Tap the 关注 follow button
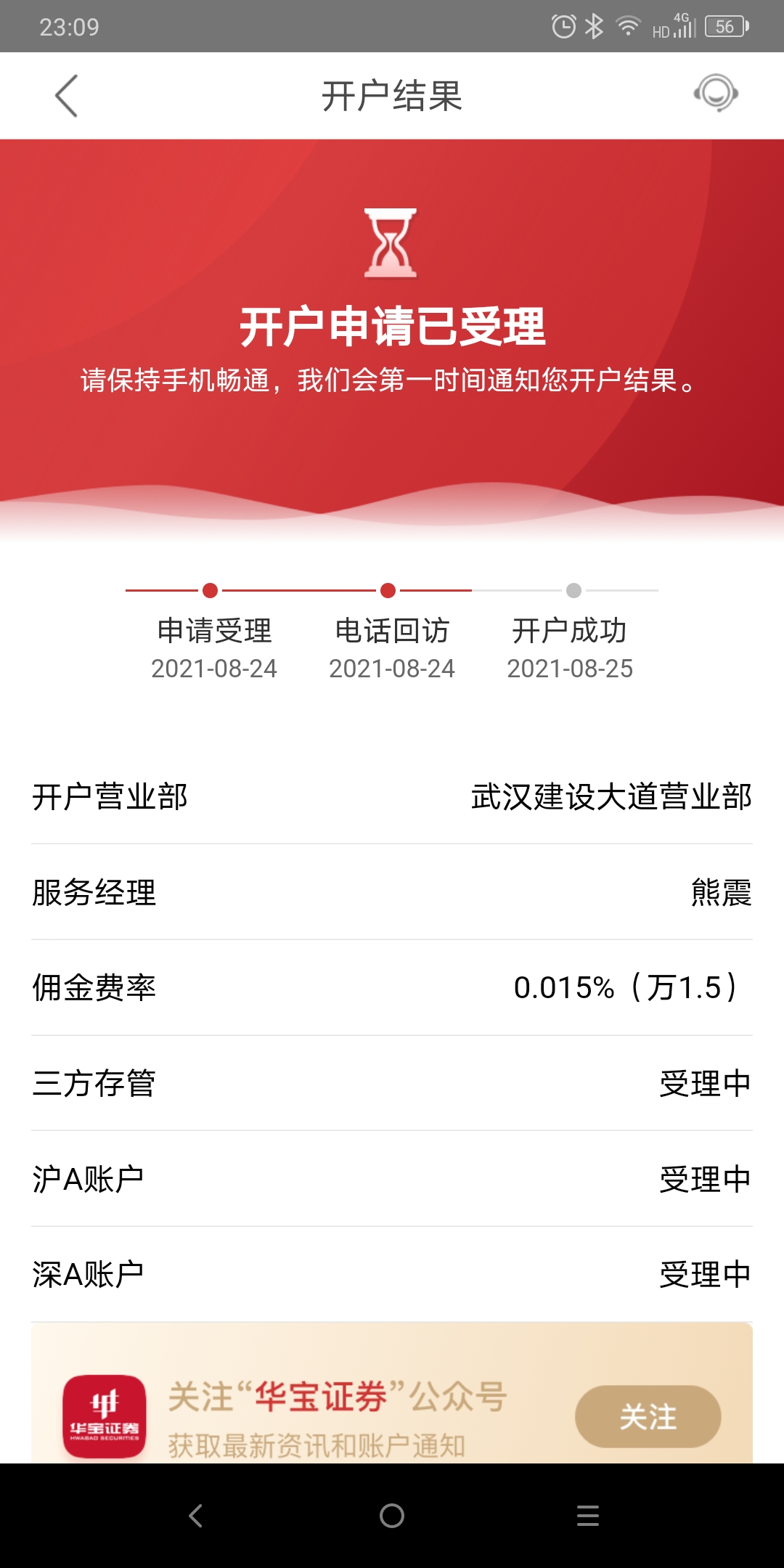 (648, 1416)
